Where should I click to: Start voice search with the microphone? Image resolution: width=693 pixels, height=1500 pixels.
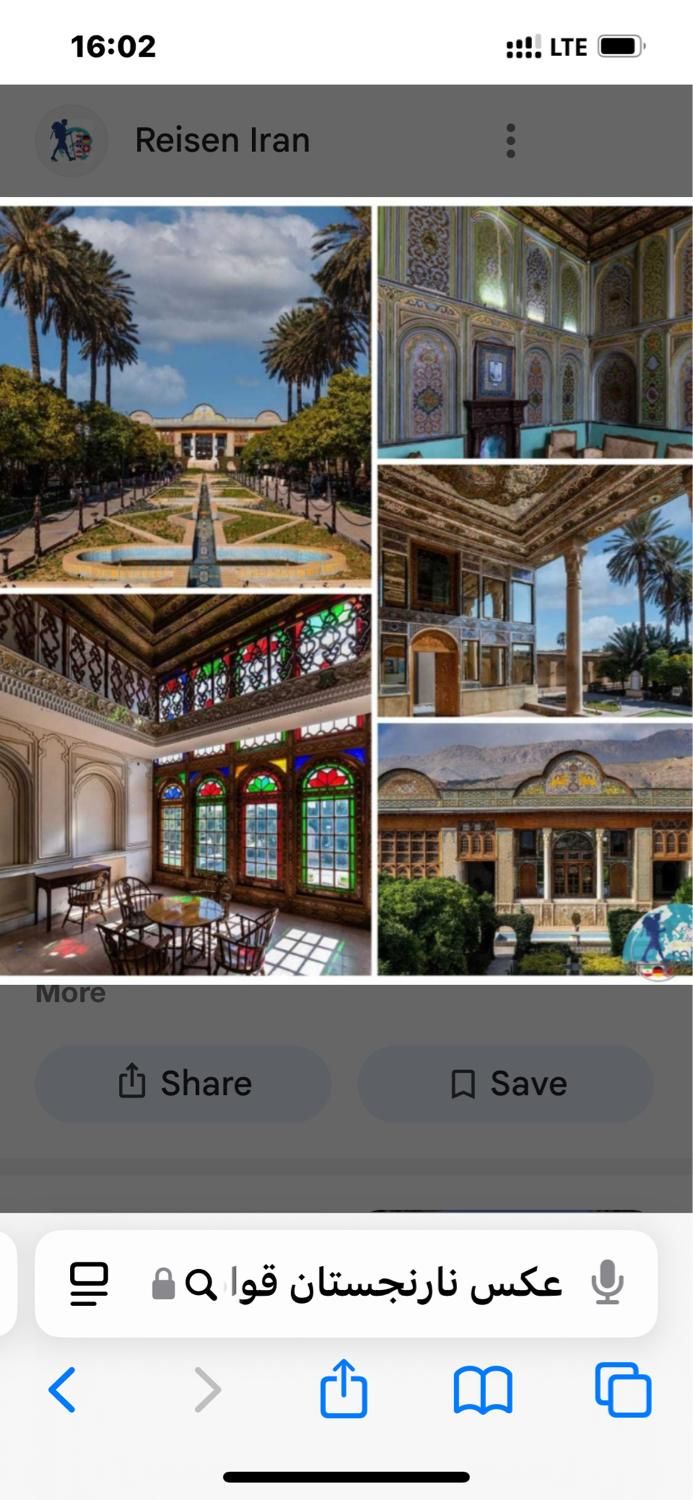pyautogui.click(x=607, y=1283)
